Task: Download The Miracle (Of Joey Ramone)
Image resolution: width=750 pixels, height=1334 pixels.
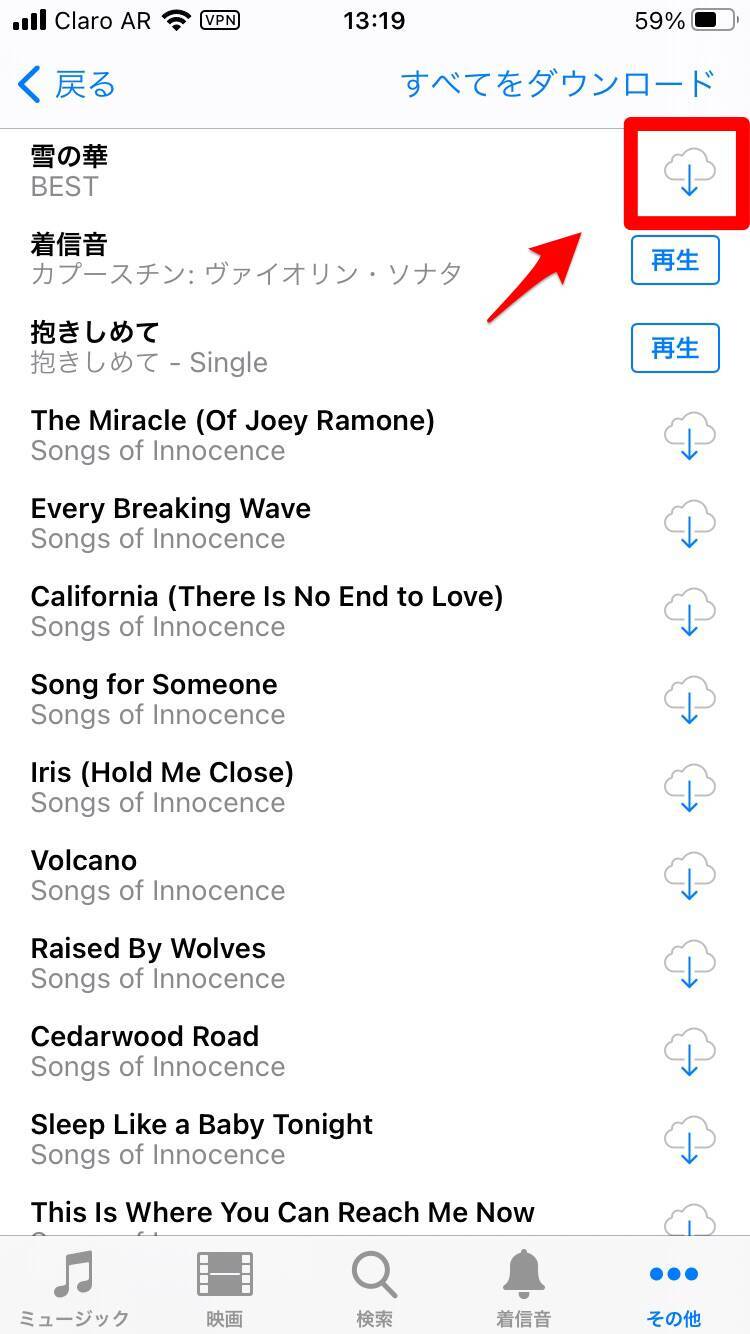Action: pos(689,436)
